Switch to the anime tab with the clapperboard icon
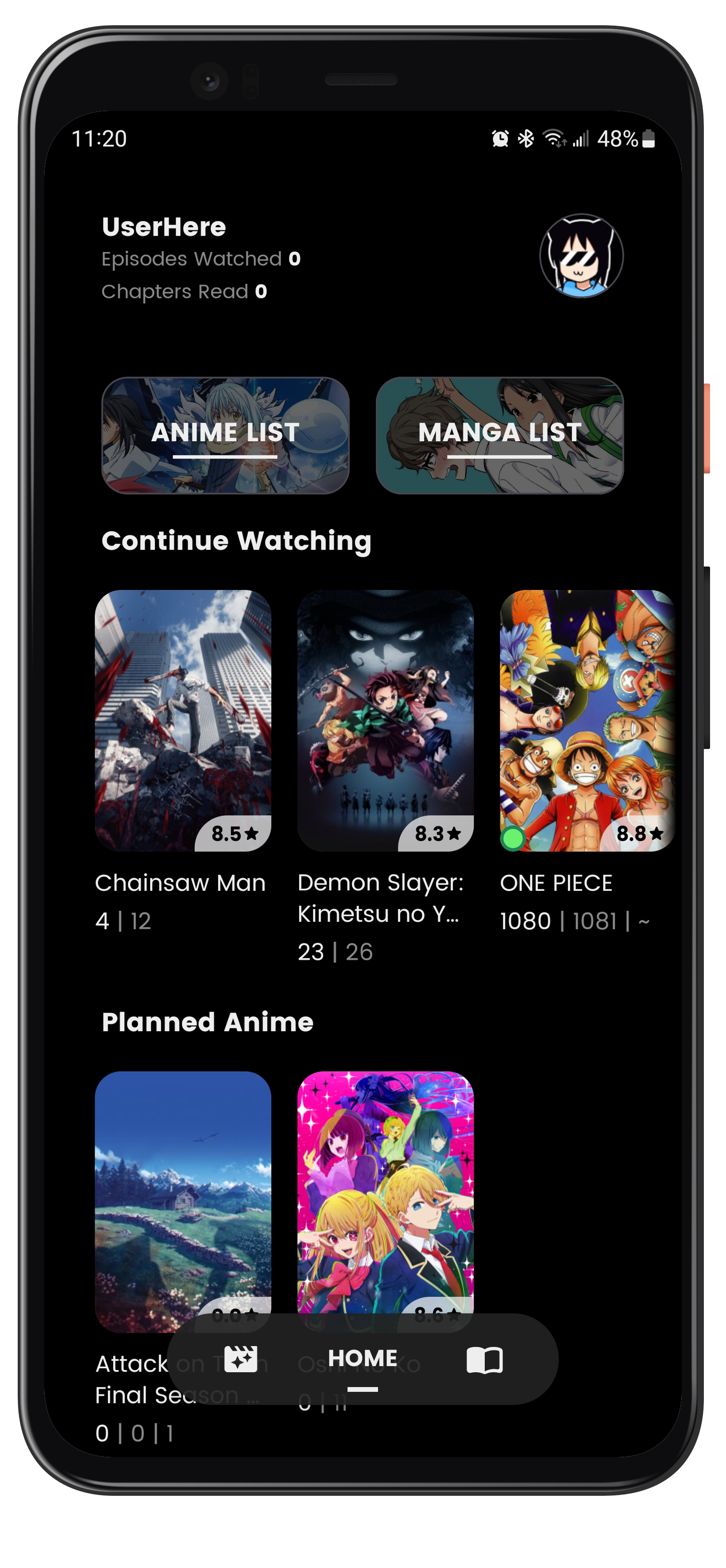The height and width of the screenshot is (1568, 726). [x=241, y=1359]
